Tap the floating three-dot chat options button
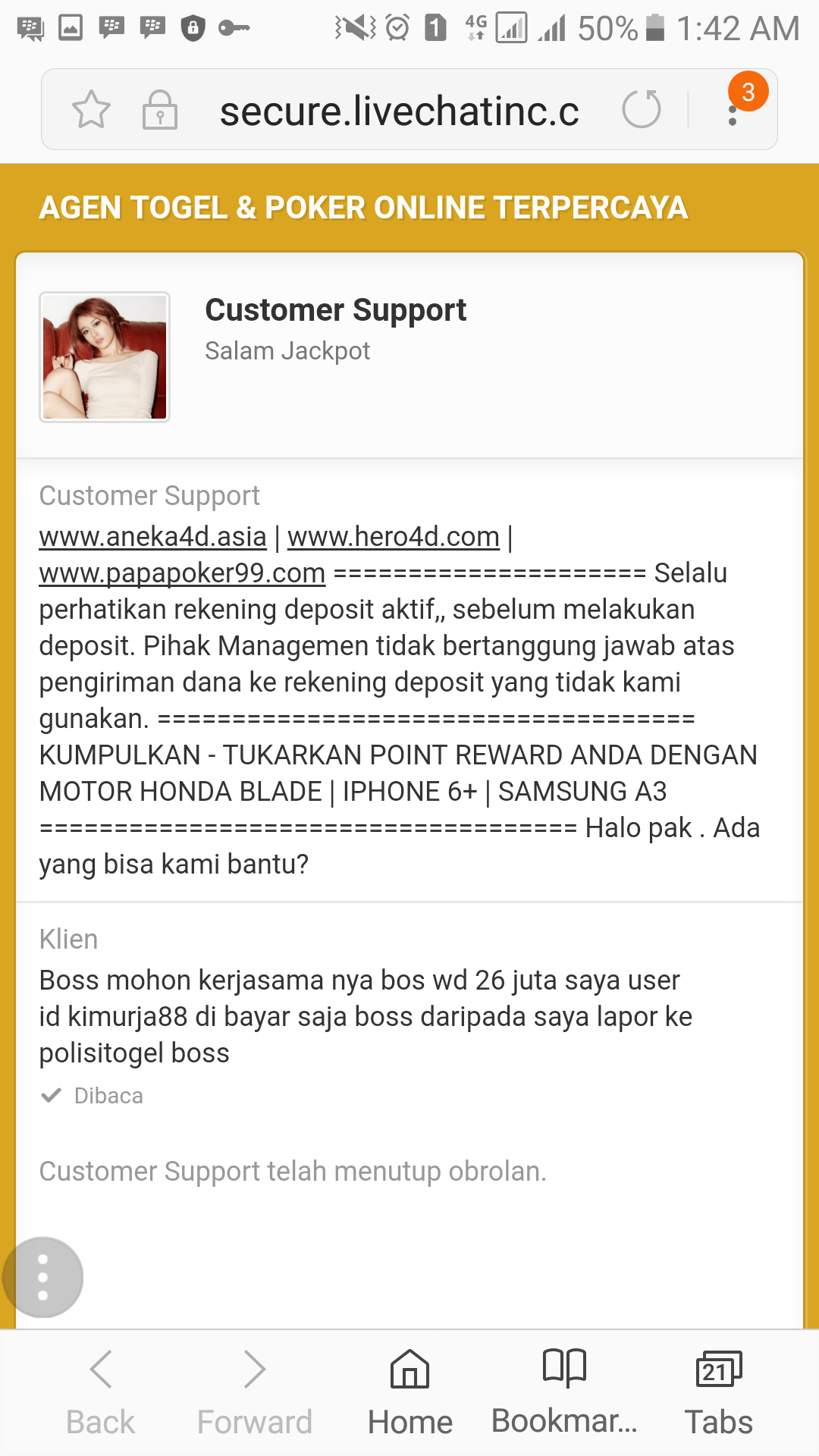 coord(43,1277)
